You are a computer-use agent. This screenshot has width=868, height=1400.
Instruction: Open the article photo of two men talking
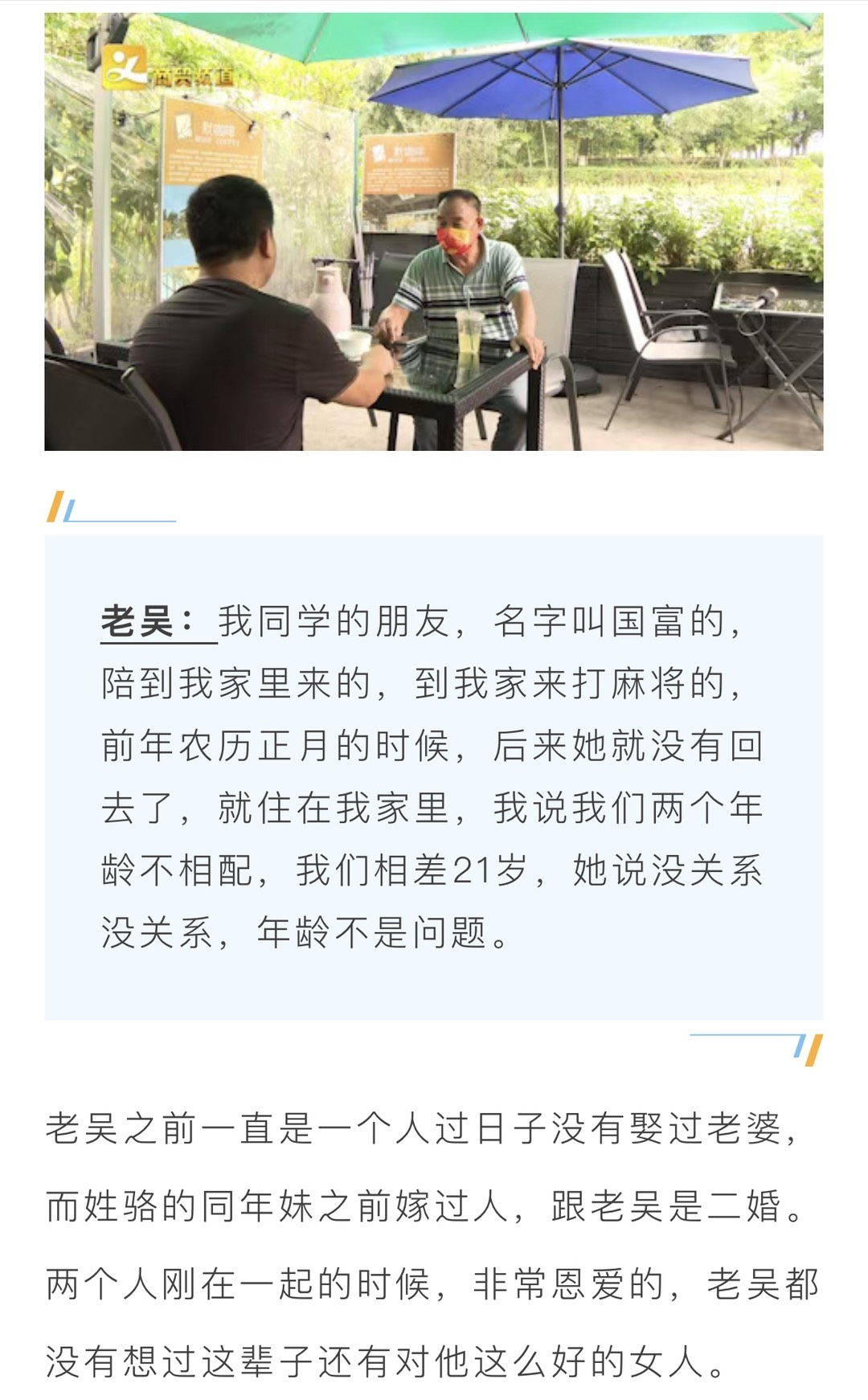tap(434, 231)
